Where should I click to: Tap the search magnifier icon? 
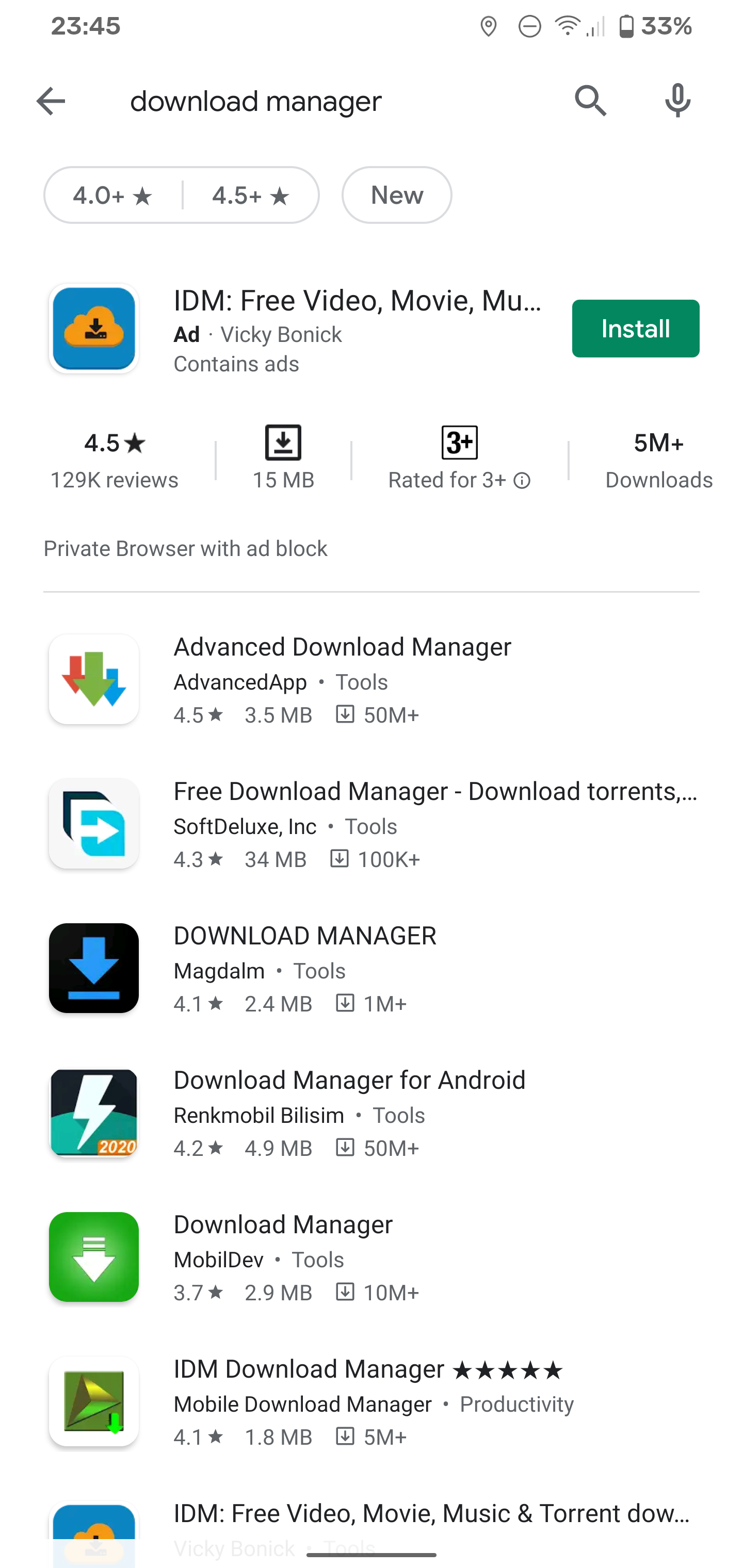pyautogui.click(x=590, y=101)
